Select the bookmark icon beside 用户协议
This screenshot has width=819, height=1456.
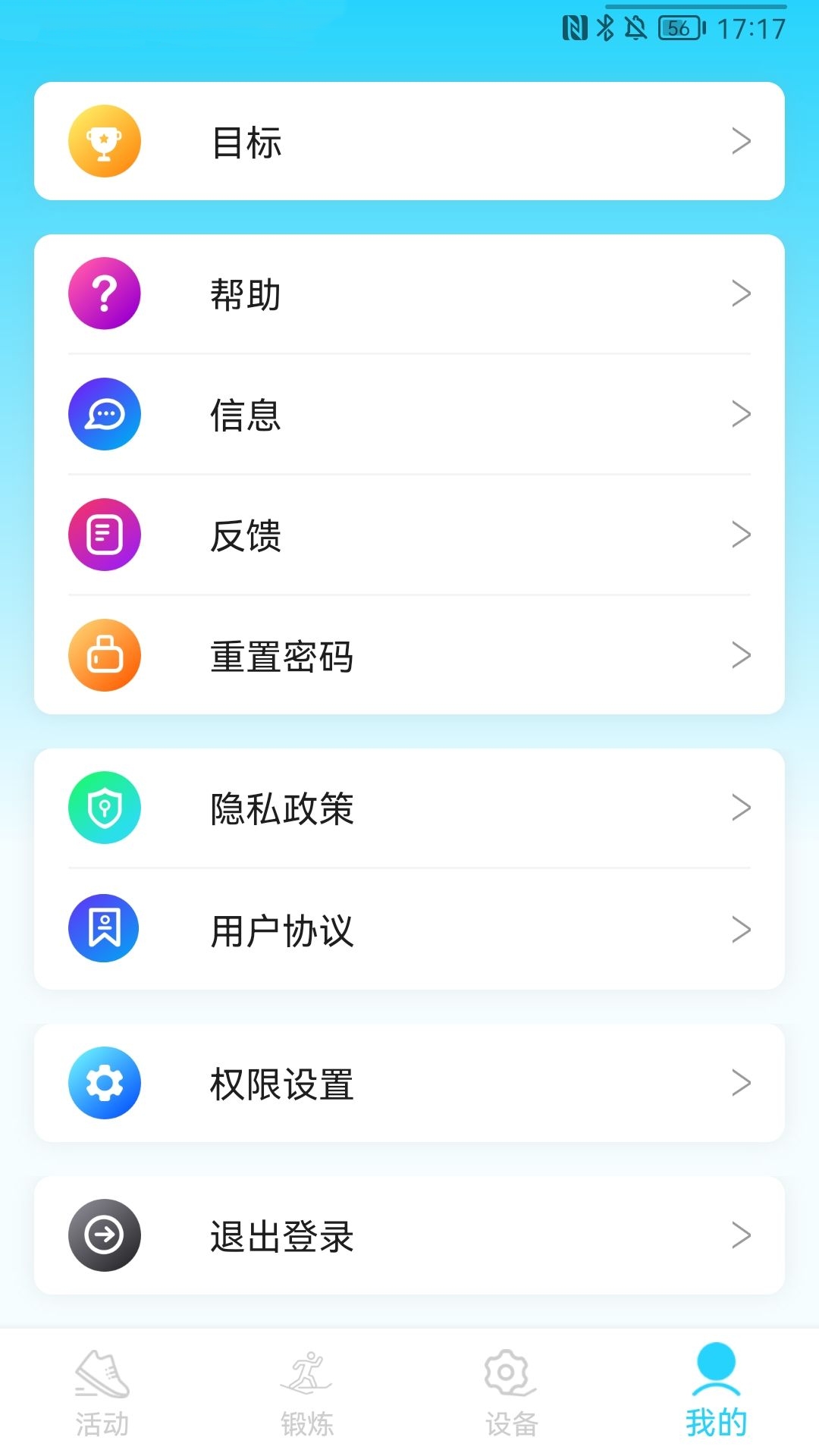pyautogui.click(x=105, y=930)
